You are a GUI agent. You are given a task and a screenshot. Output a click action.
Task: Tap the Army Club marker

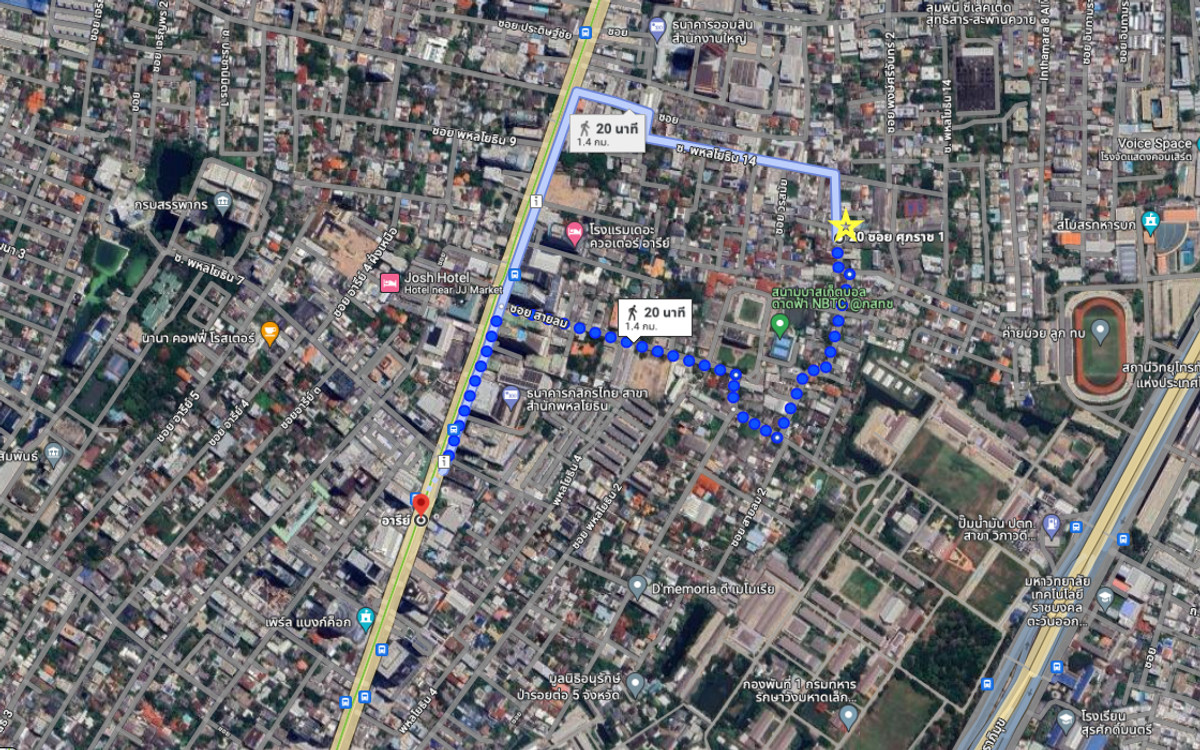coord(1151,219)
